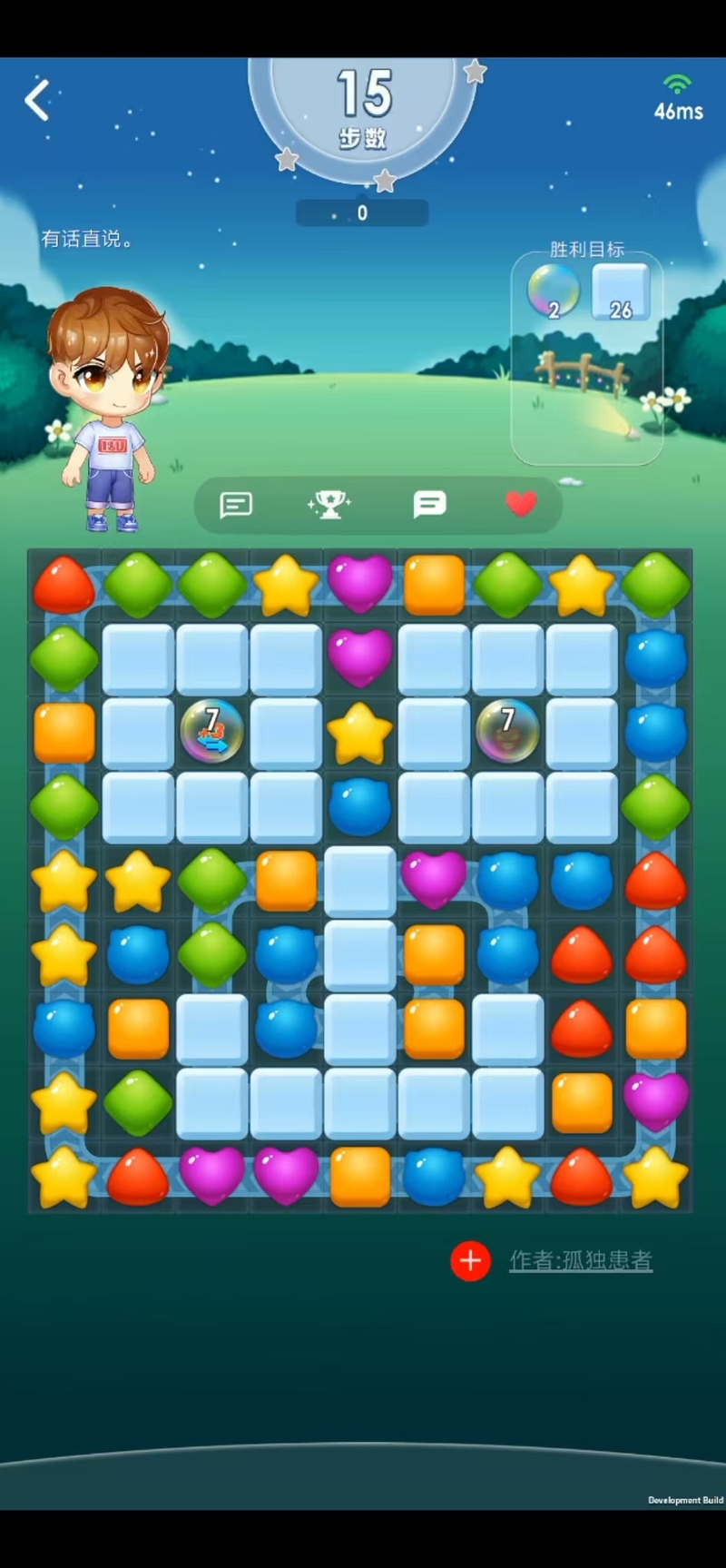Tap the red plus button beside author
The image size is (726, 1568).
(470, 1260)
